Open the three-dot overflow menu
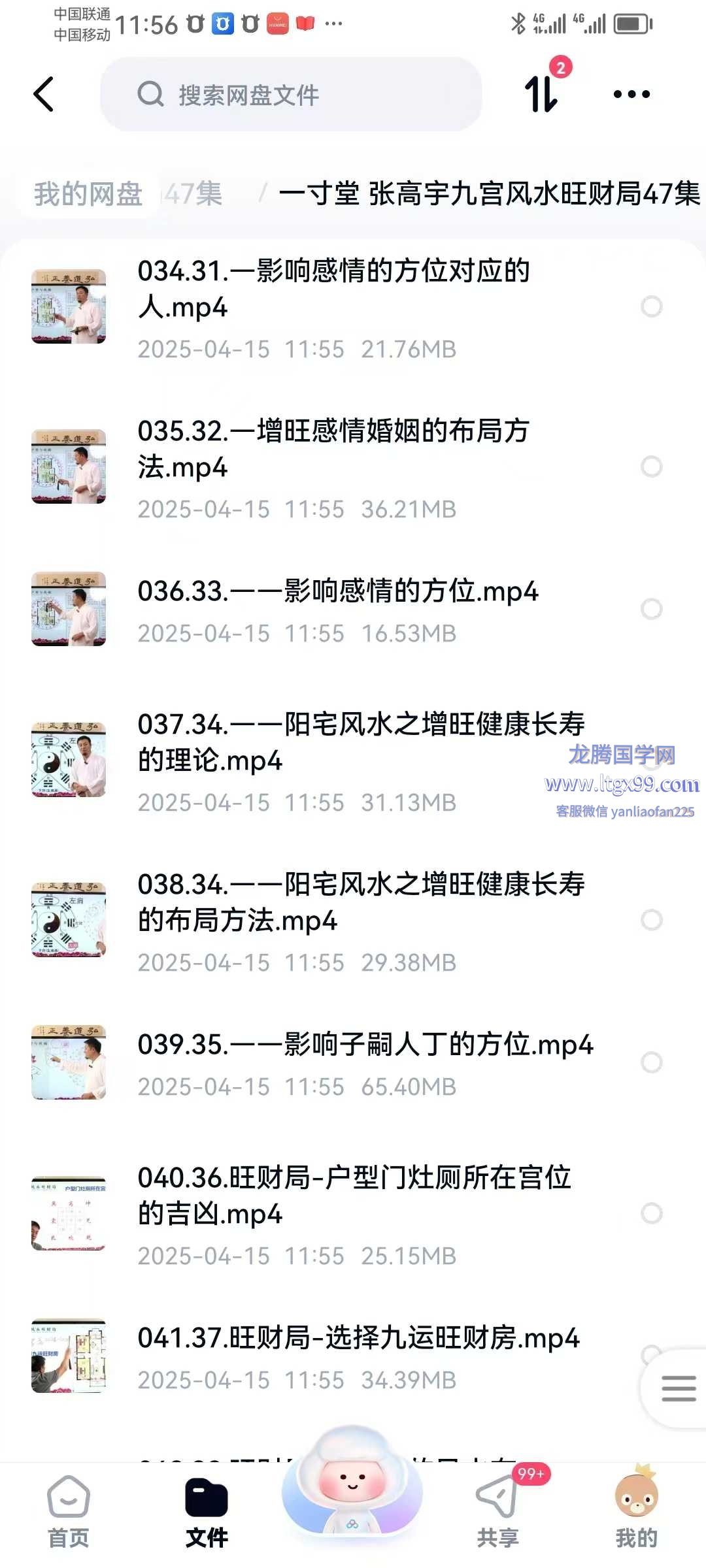This screenshot has height=1568, width=706. [x=631, y=95]
